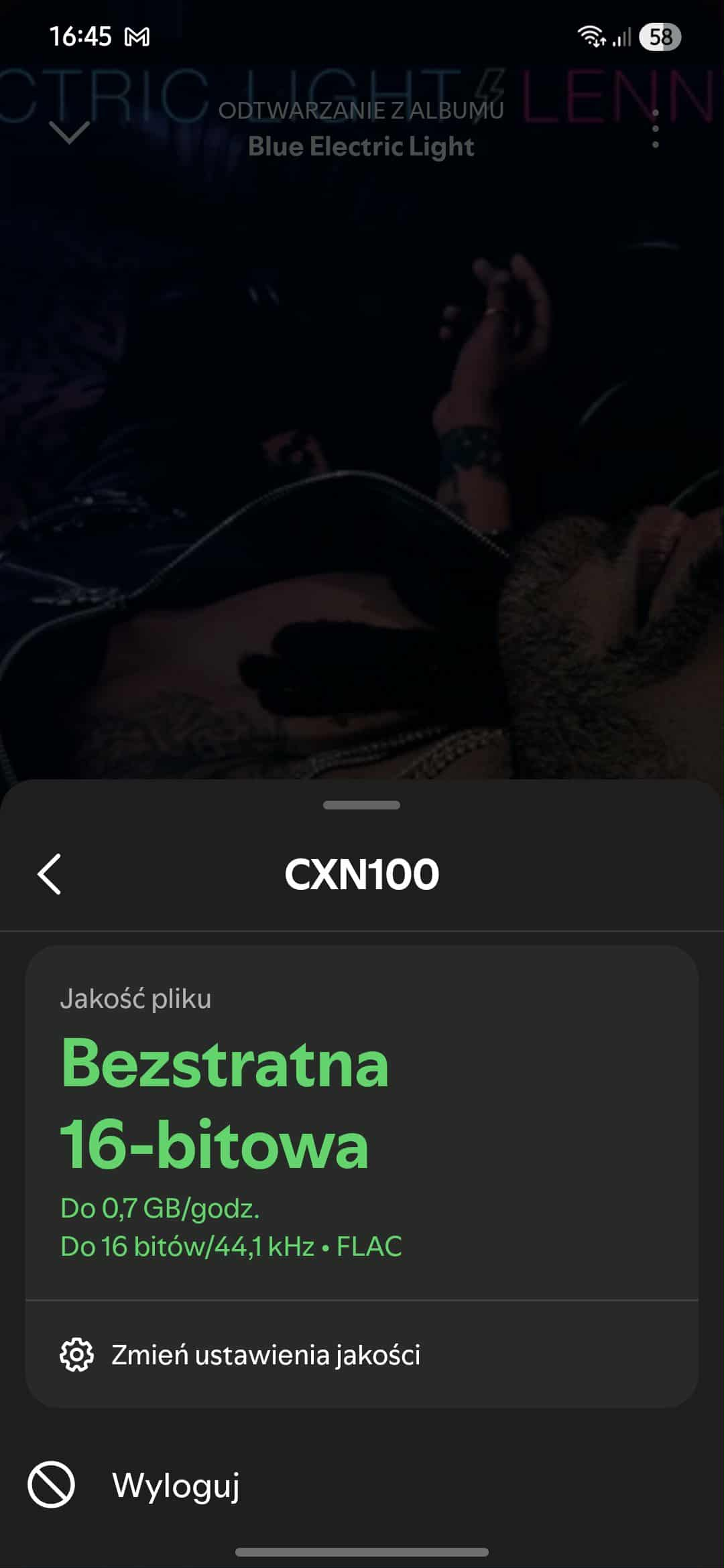Go back from the CXN100 device sheet
This screenshot has width=724, height=1568.
[50, 874]
